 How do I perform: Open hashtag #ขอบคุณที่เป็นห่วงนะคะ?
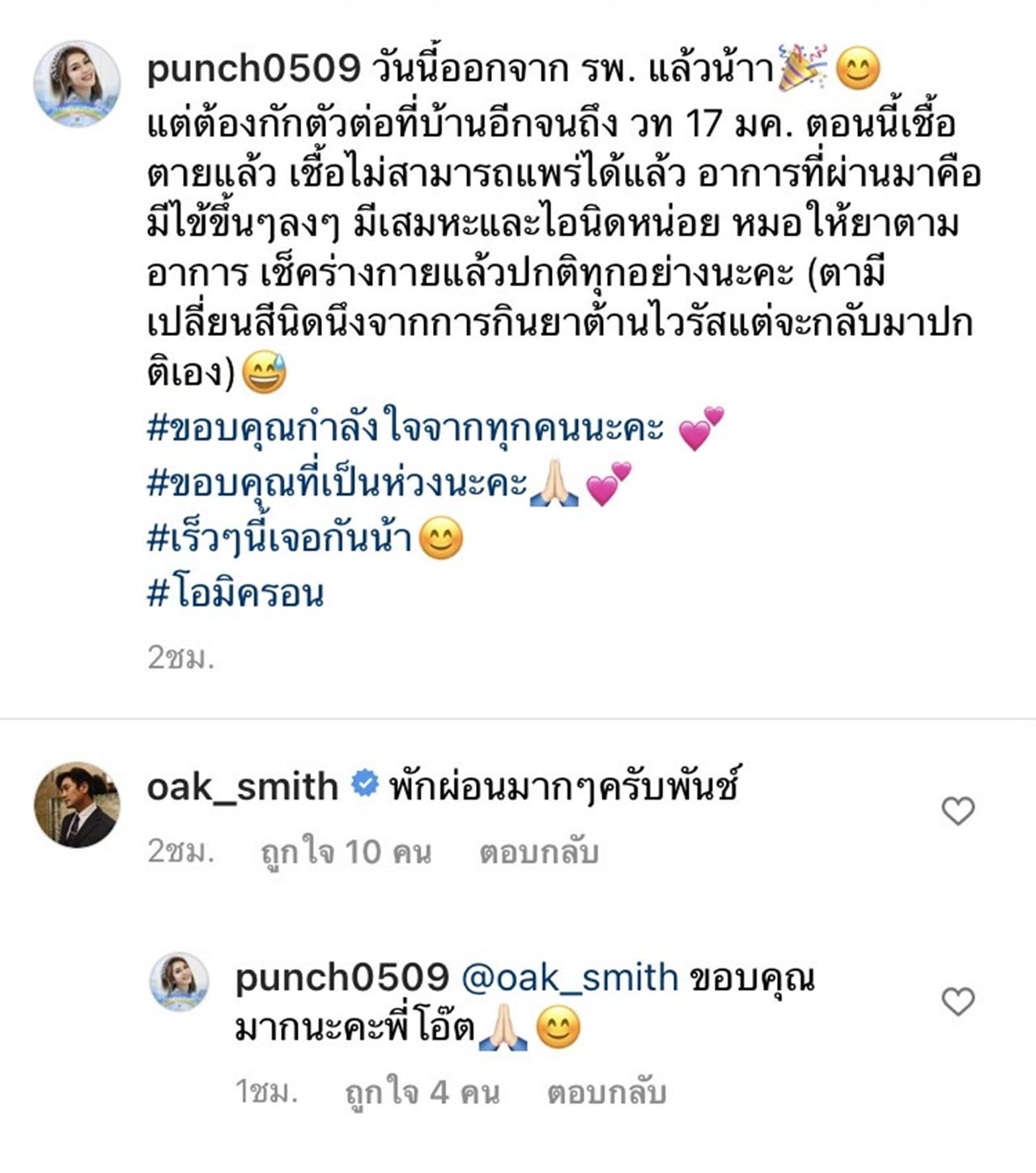tap(338, 484)
